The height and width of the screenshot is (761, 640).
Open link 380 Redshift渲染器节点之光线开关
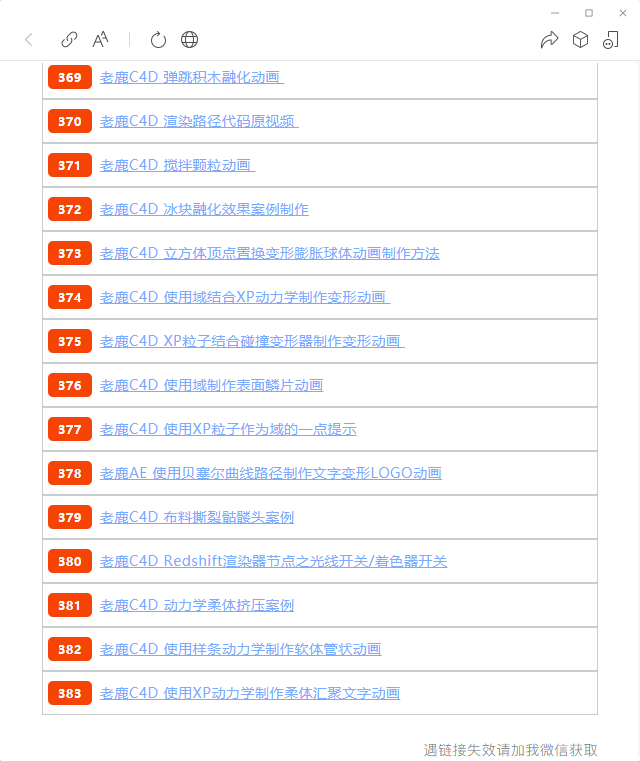(273, 561)
